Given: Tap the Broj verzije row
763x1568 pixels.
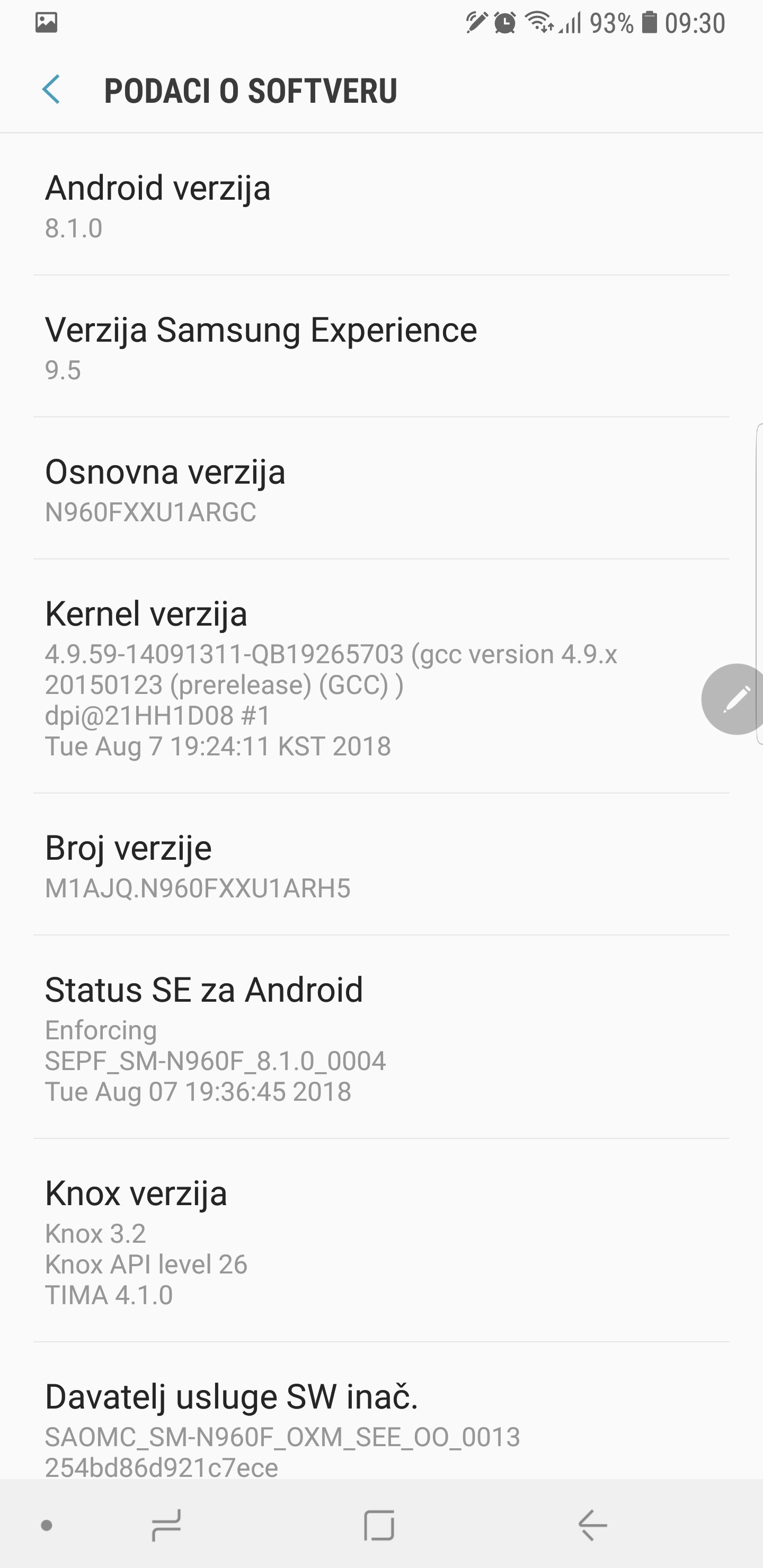Looking at the screenshot, I should point(381,865).
